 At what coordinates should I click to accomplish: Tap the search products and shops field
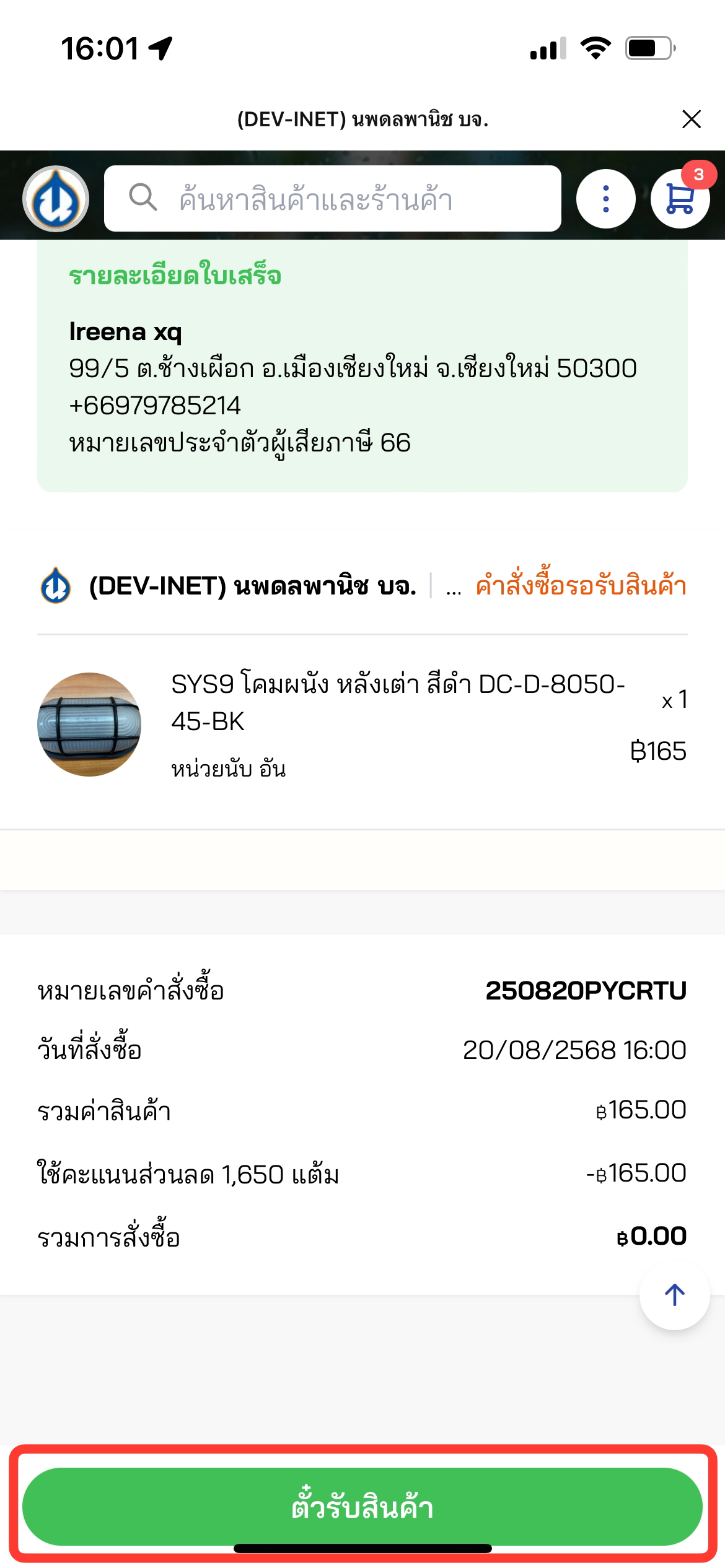(333, 199)
